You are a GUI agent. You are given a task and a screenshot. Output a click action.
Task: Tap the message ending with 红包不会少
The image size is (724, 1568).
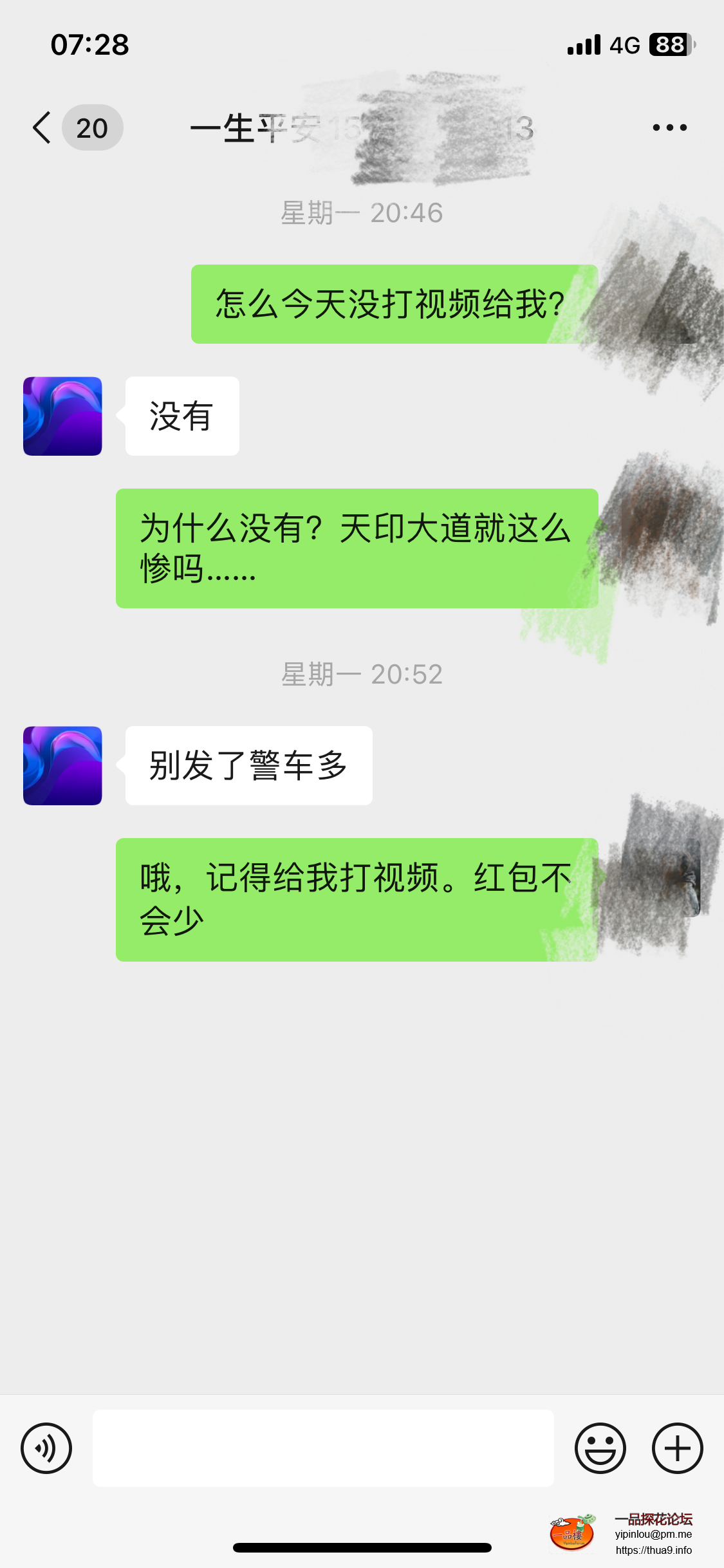pos(356,897)
